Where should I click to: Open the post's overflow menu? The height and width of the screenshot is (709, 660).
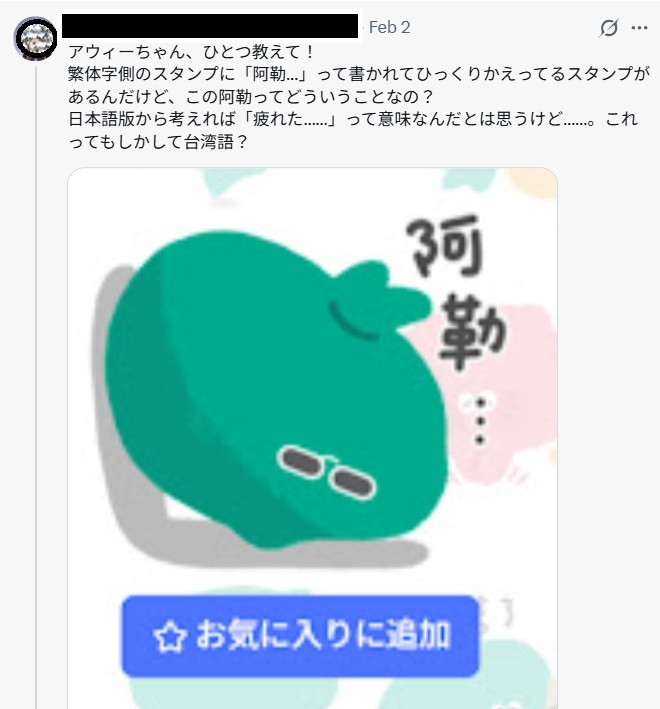(639, 28)
